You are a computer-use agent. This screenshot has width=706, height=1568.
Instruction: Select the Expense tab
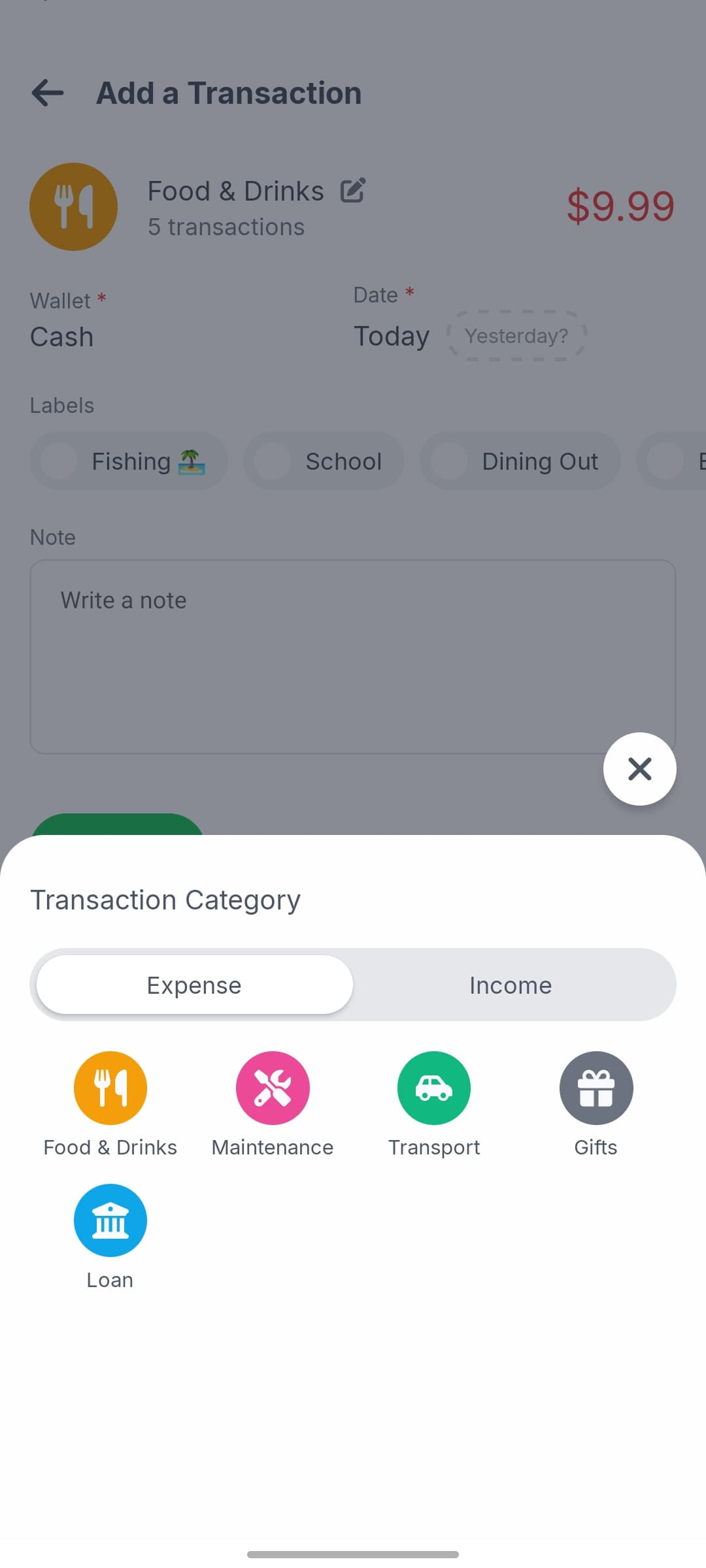(194, 985)
